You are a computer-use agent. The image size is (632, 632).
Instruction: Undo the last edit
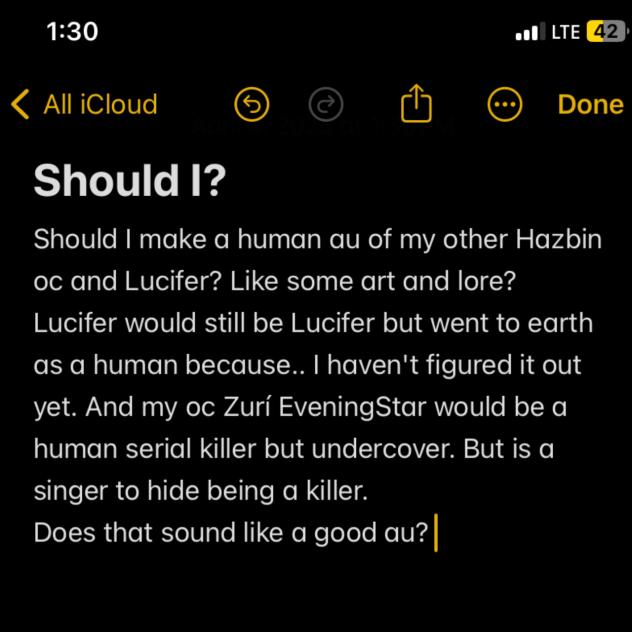point(252,104)
